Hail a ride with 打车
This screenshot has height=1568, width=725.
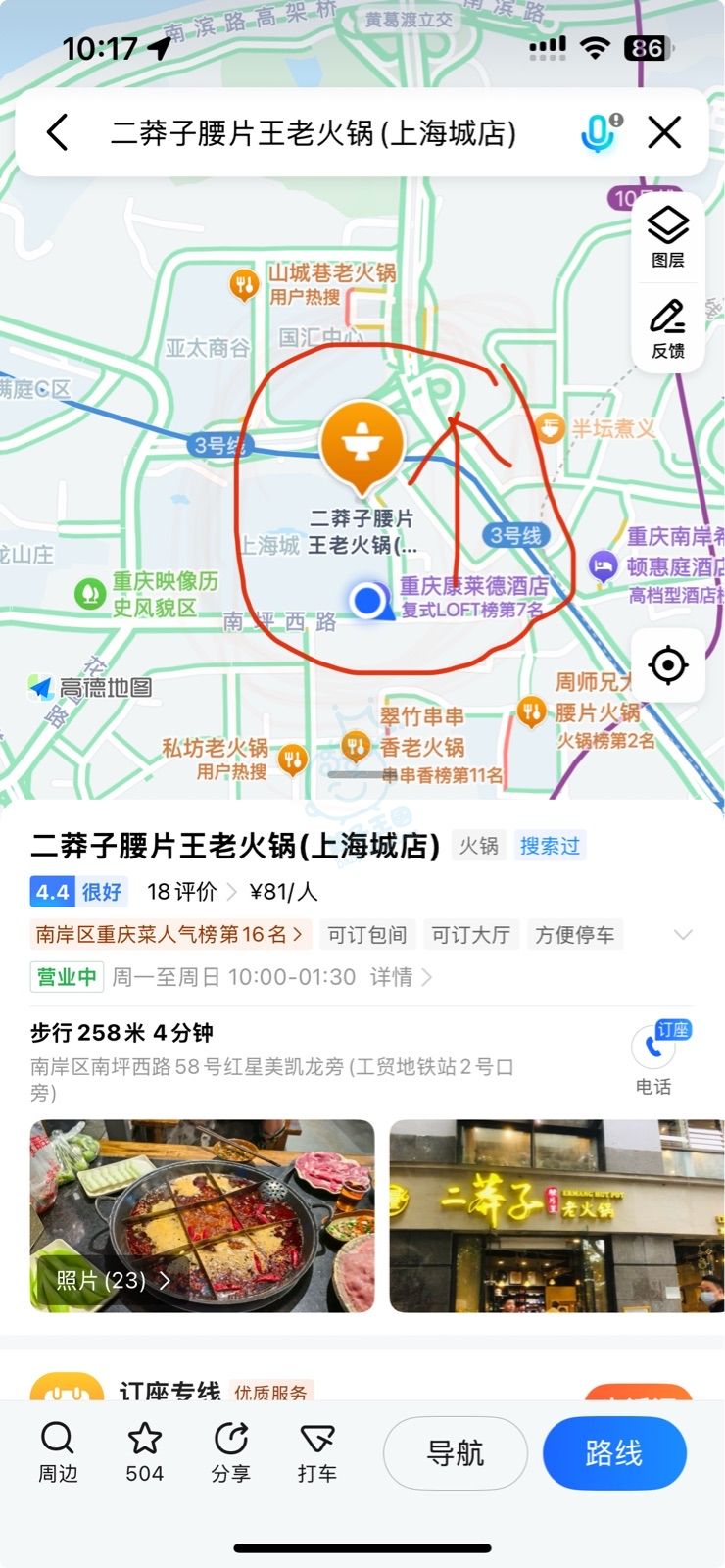point(317,1452)
